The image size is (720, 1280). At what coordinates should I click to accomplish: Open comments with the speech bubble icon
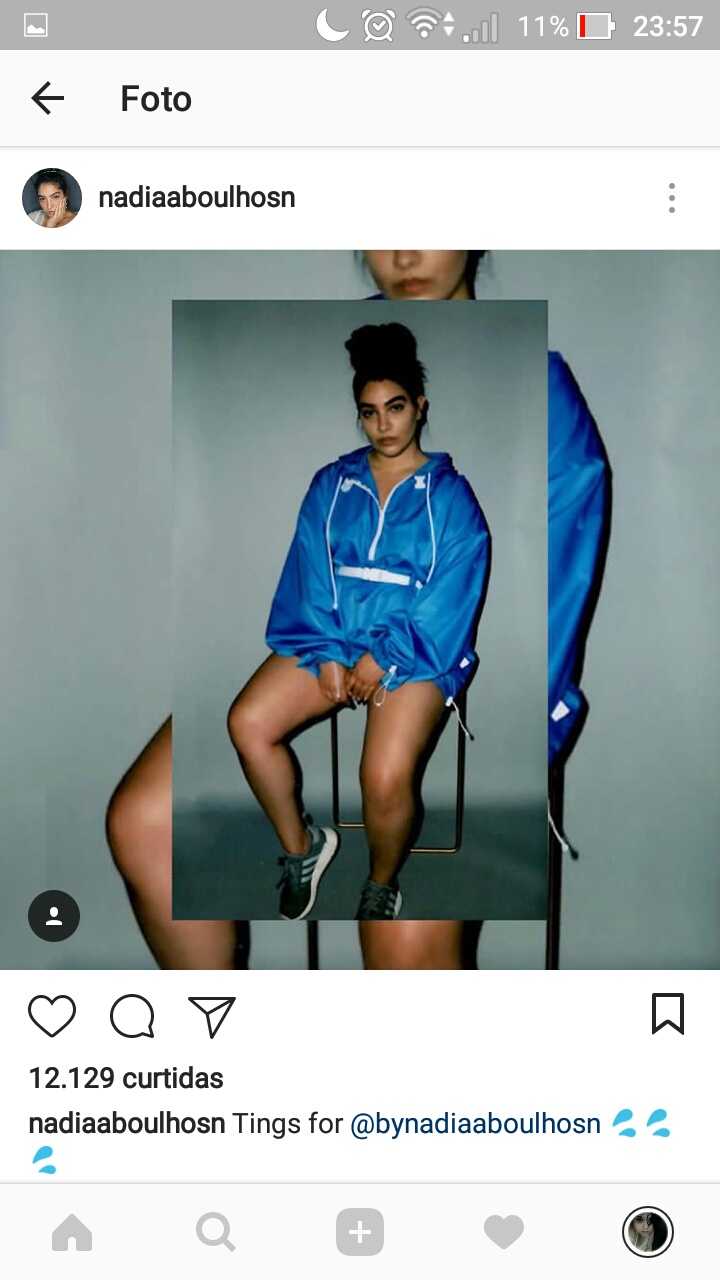coord(132,1016)
